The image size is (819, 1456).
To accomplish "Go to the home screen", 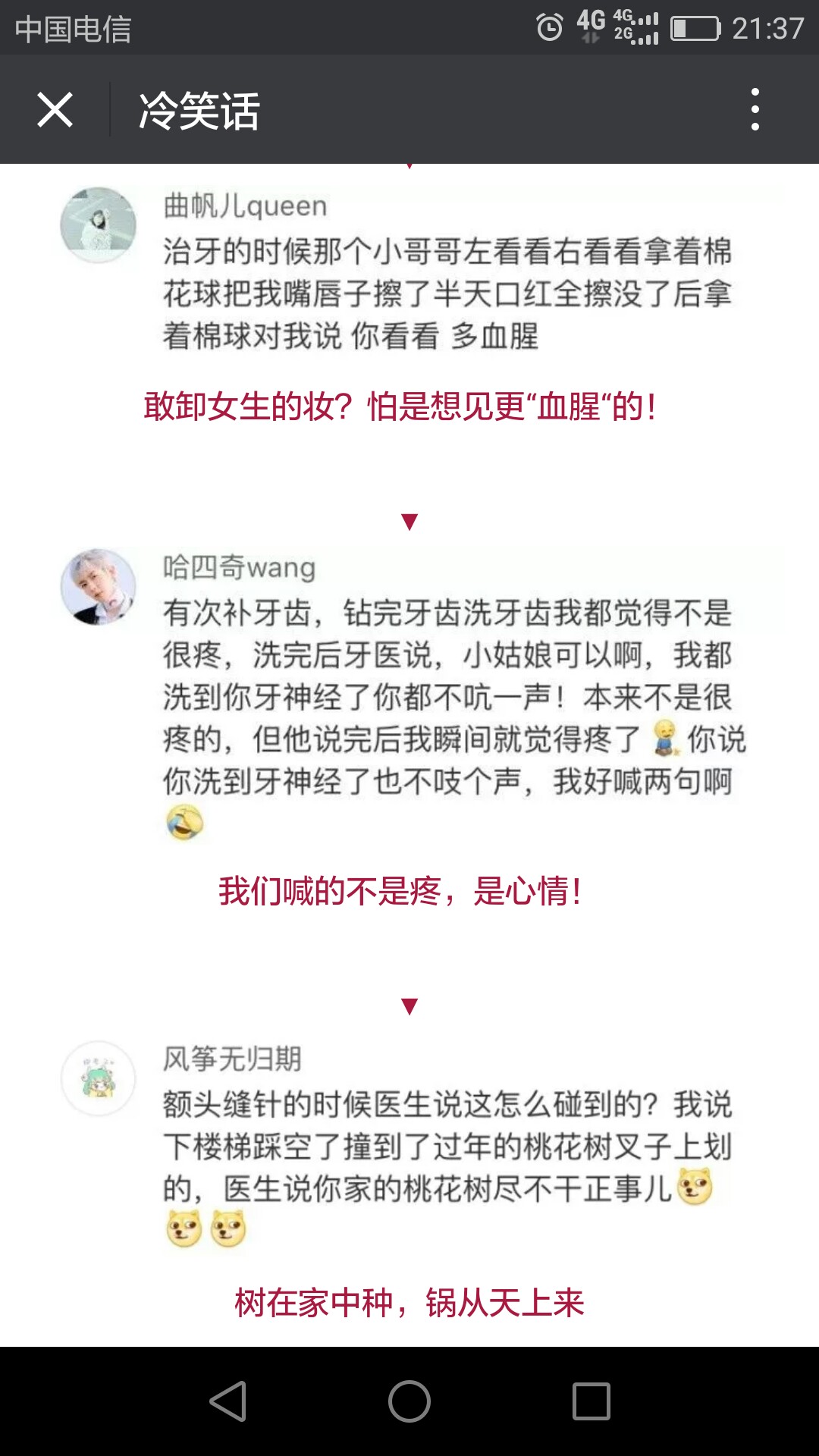I will pos(409,1401).
